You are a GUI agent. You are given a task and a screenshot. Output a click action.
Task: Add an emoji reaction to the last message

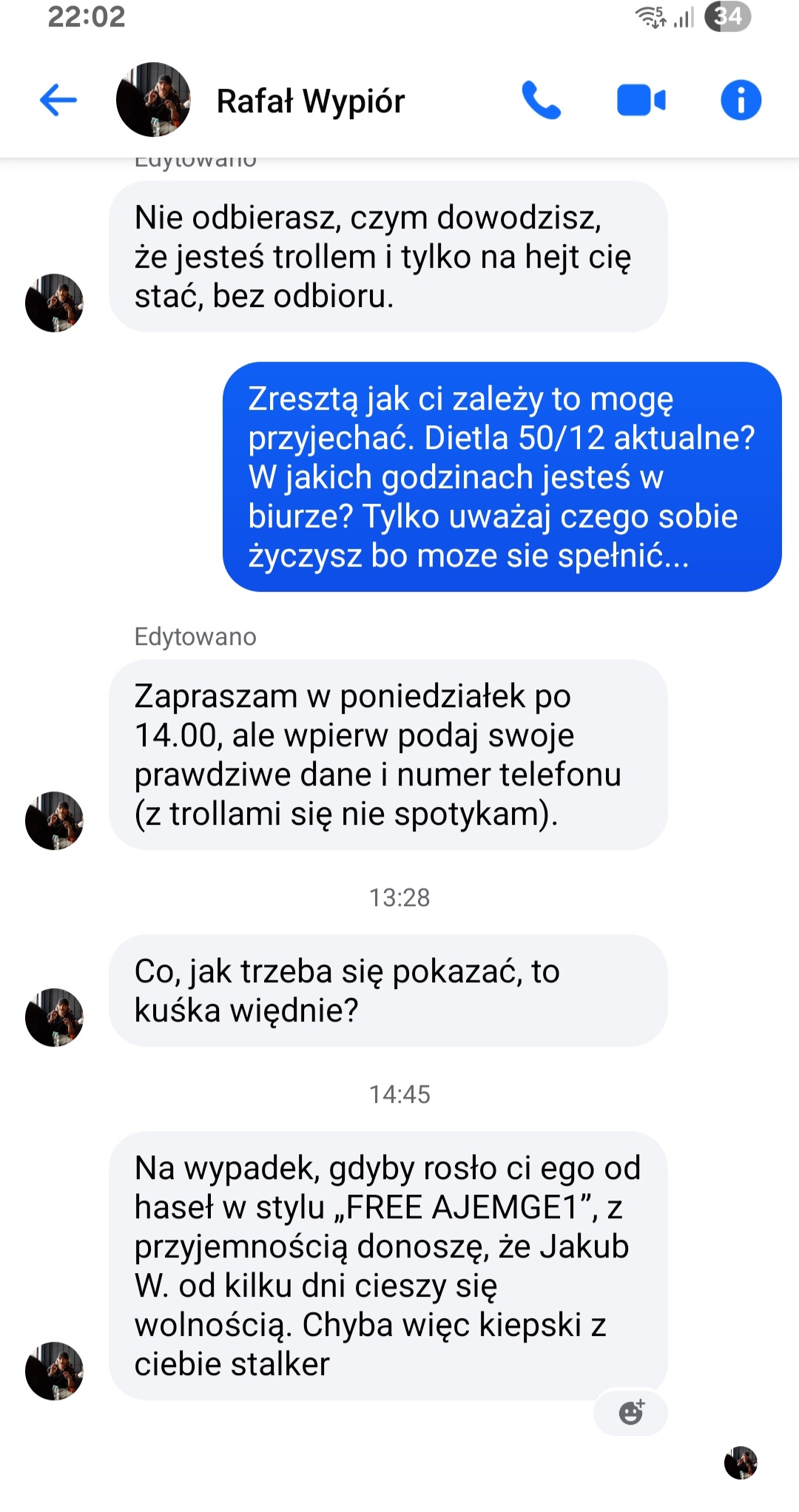631,1412
